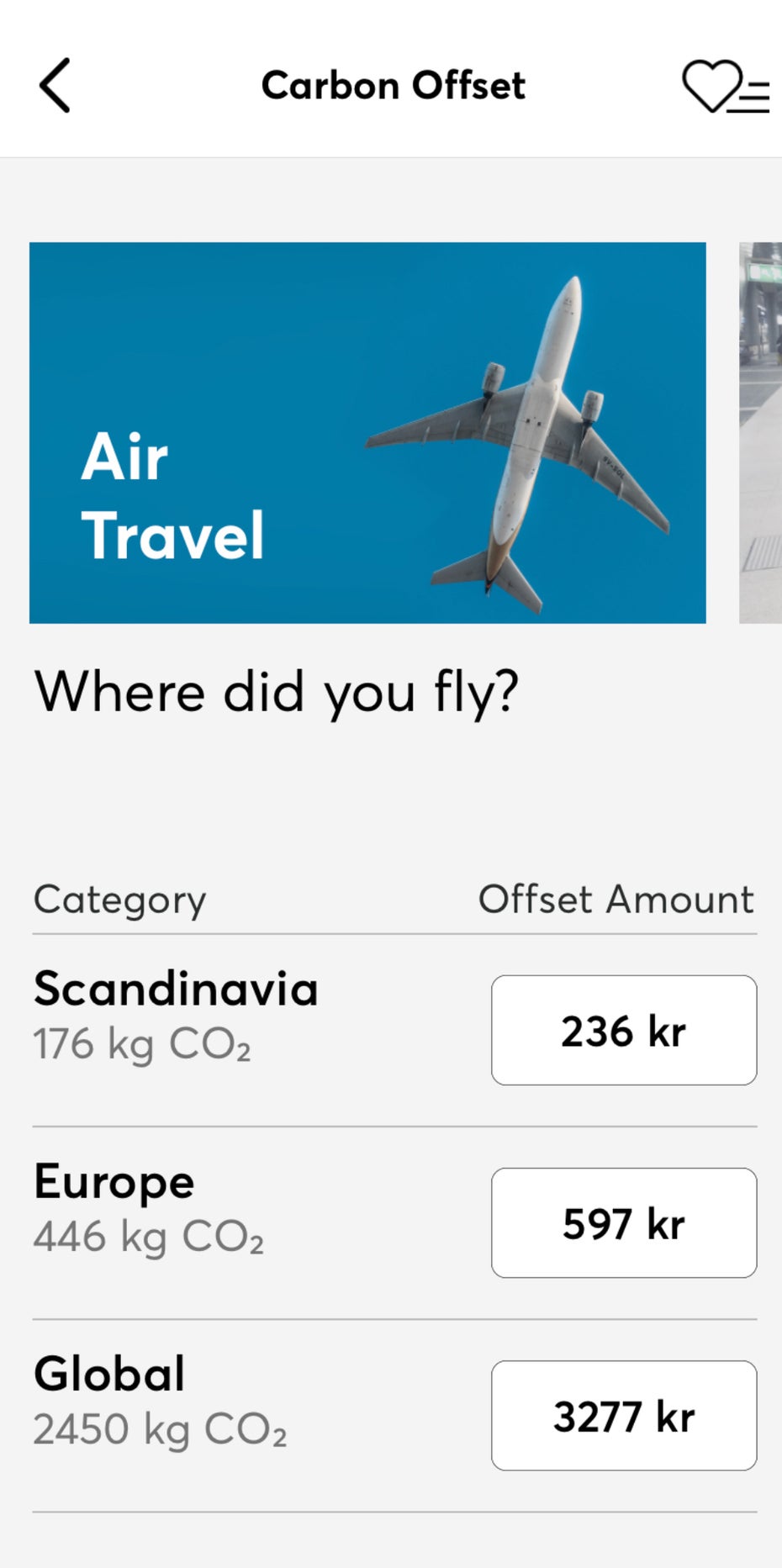Open the wishlist heart icon

click(725, 87)
